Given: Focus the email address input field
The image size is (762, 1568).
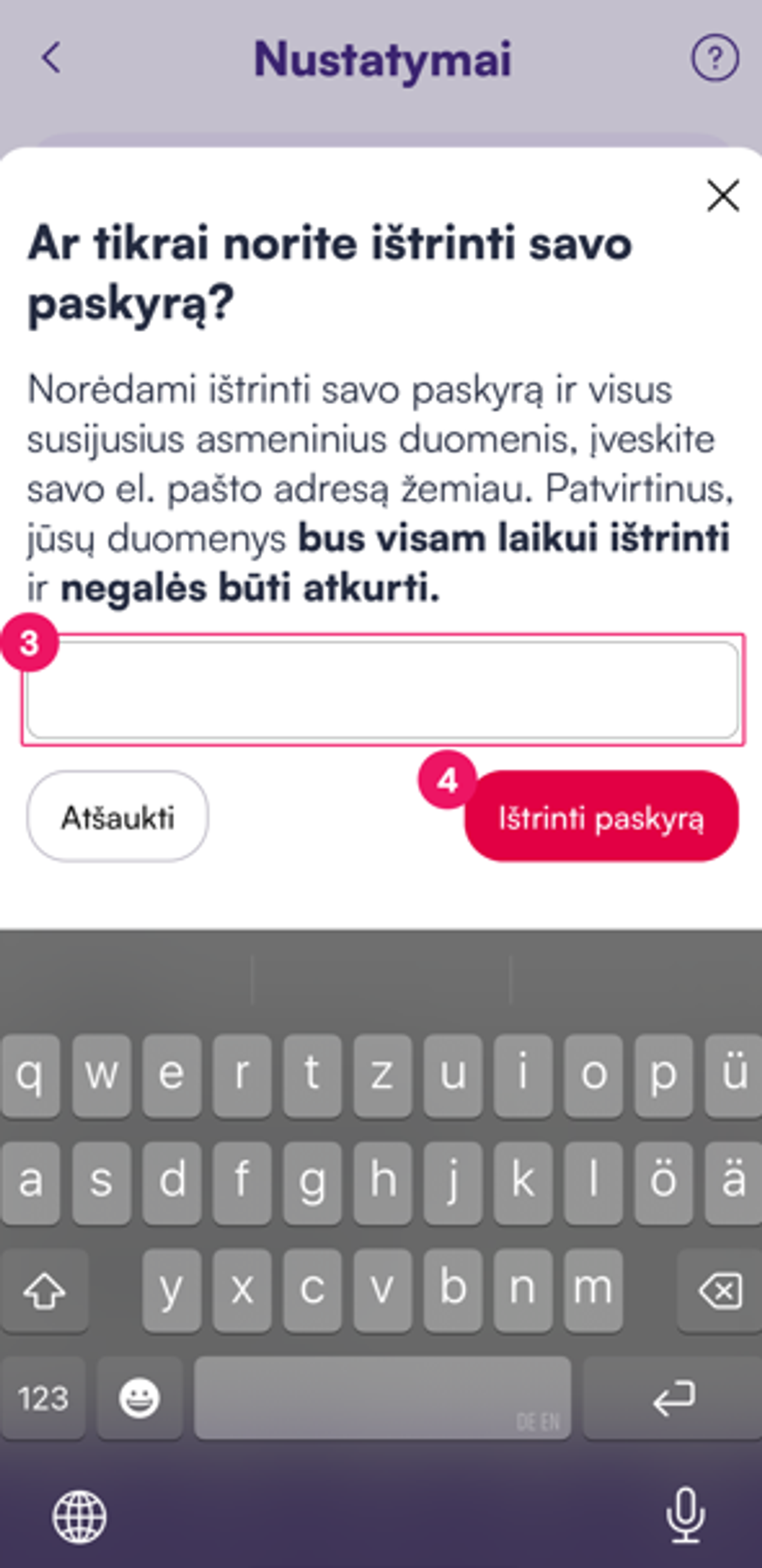Looking at the screenshot, I should click(382, 690).
